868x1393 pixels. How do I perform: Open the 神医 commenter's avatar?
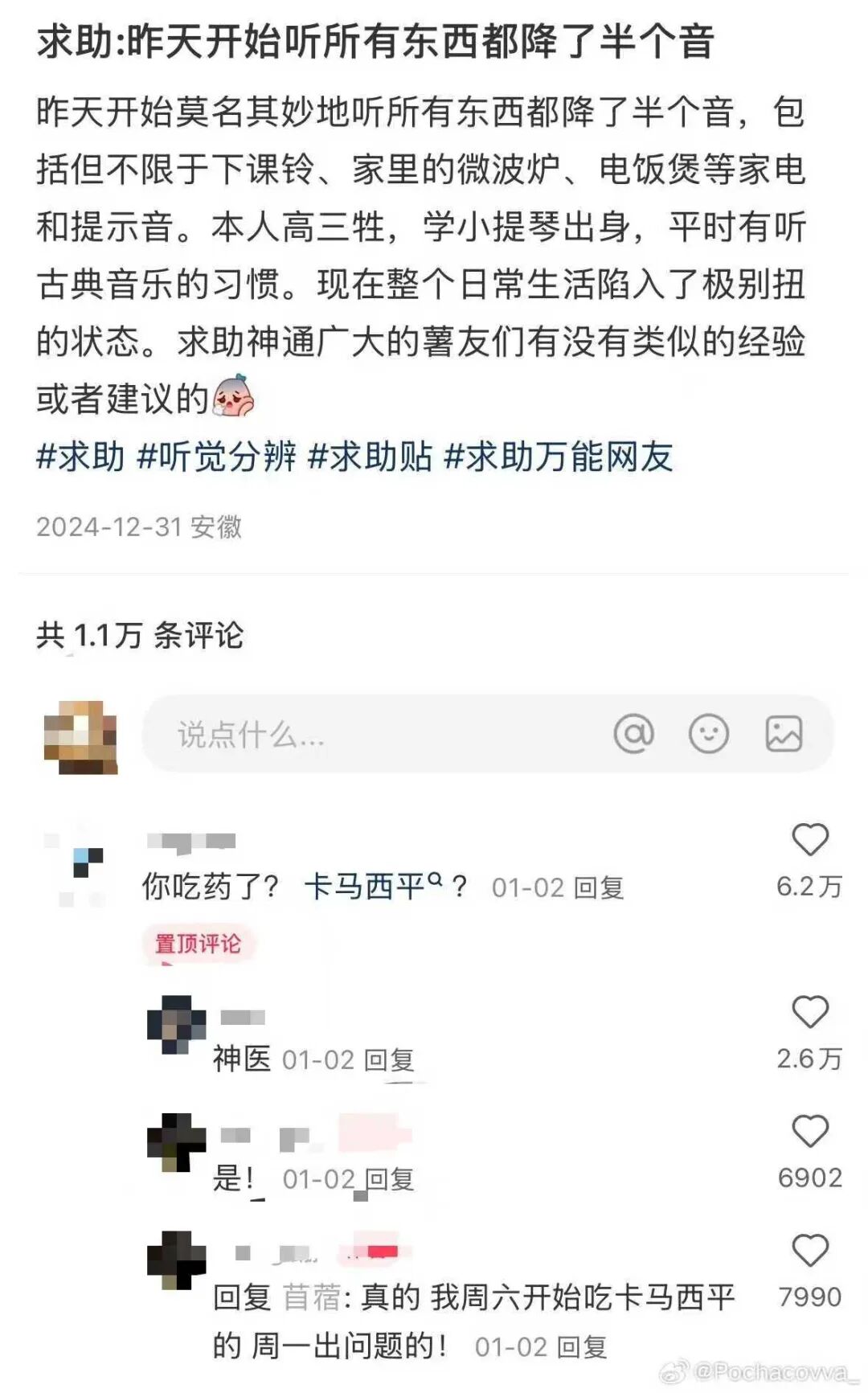(176, 1025)
